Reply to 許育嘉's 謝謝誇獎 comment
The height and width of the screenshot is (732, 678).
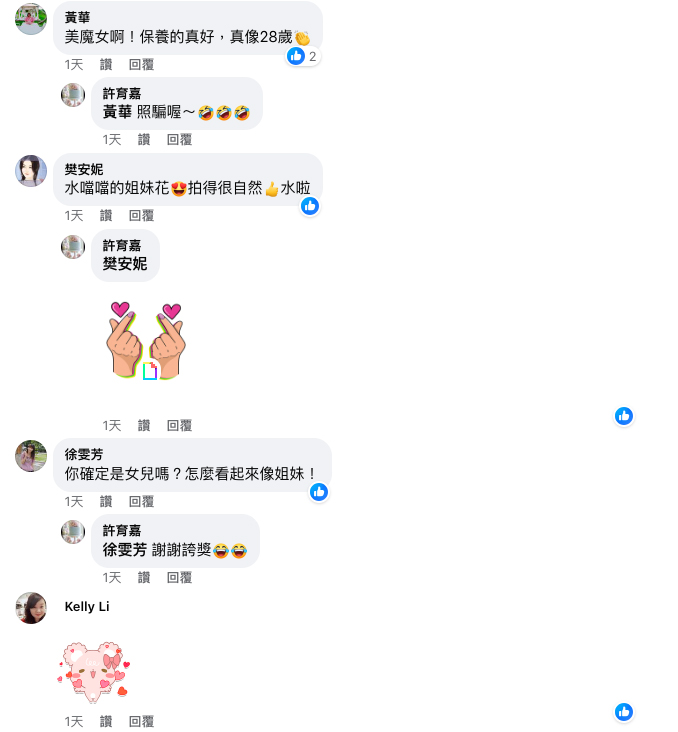pos(179,577)
